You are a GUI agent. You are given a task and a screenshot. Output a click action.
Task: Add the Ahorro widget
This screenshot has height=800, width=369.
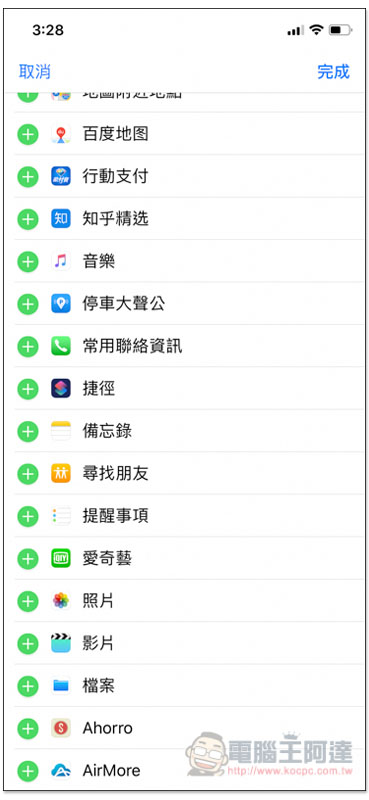(x=28, y=728)
